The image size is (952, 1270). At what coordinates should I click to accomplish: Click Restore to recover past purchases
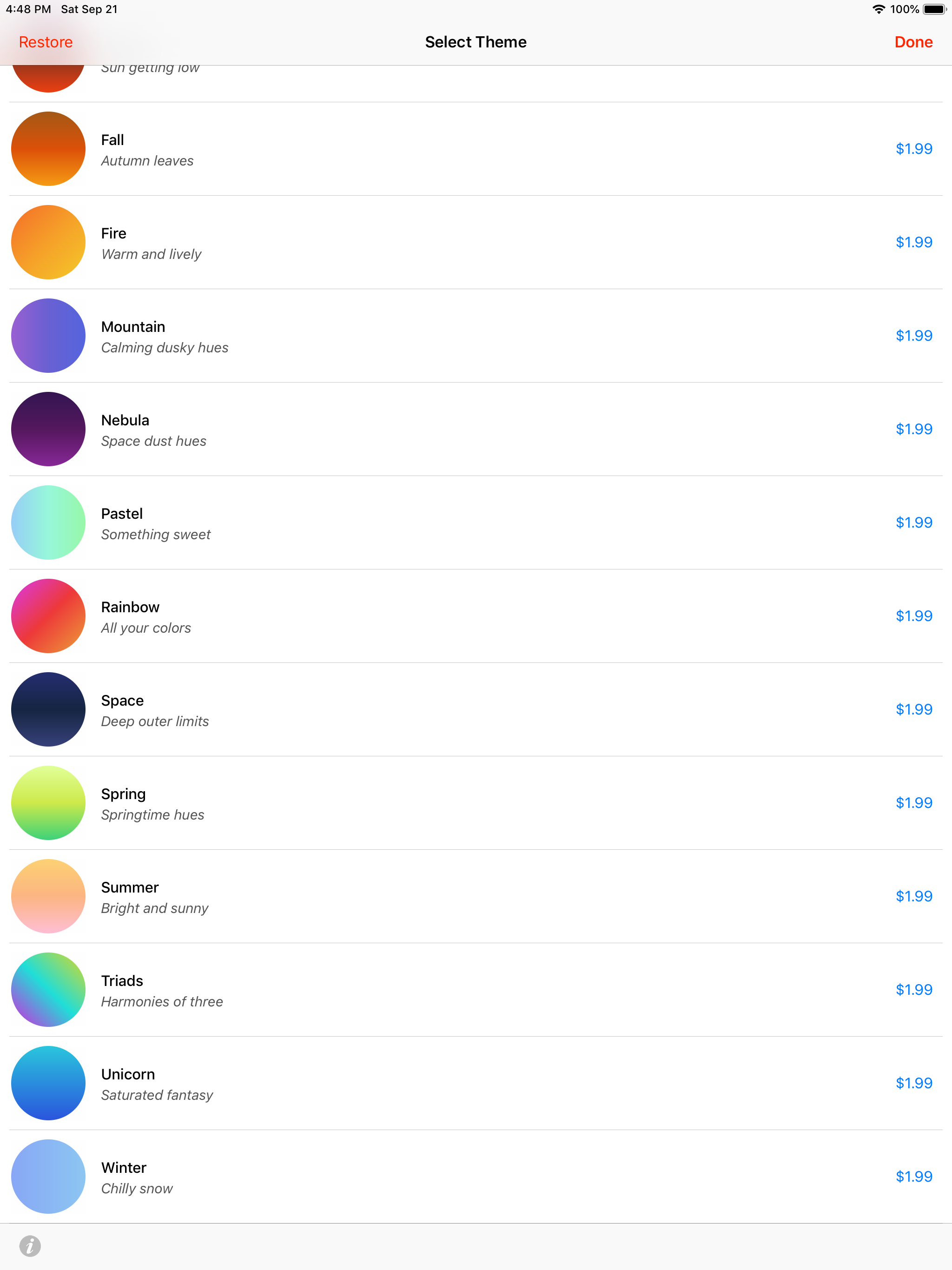tap(46, 41)
